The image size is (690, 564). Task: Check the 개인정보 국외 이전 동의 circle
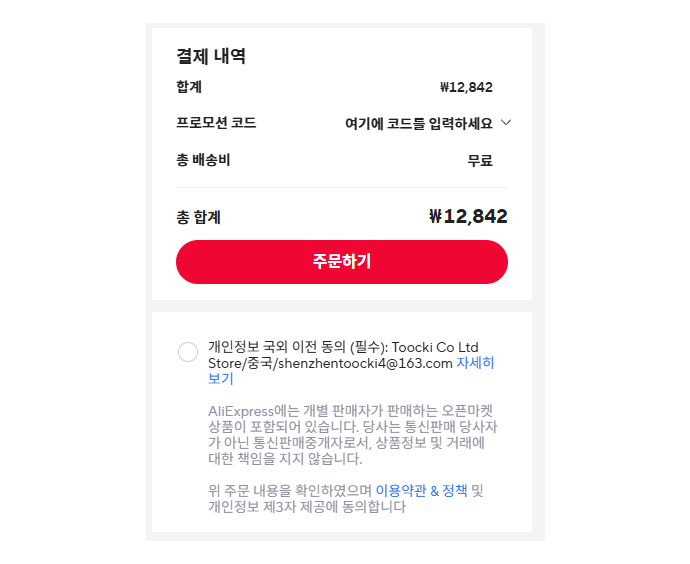(x=188, y=352)
